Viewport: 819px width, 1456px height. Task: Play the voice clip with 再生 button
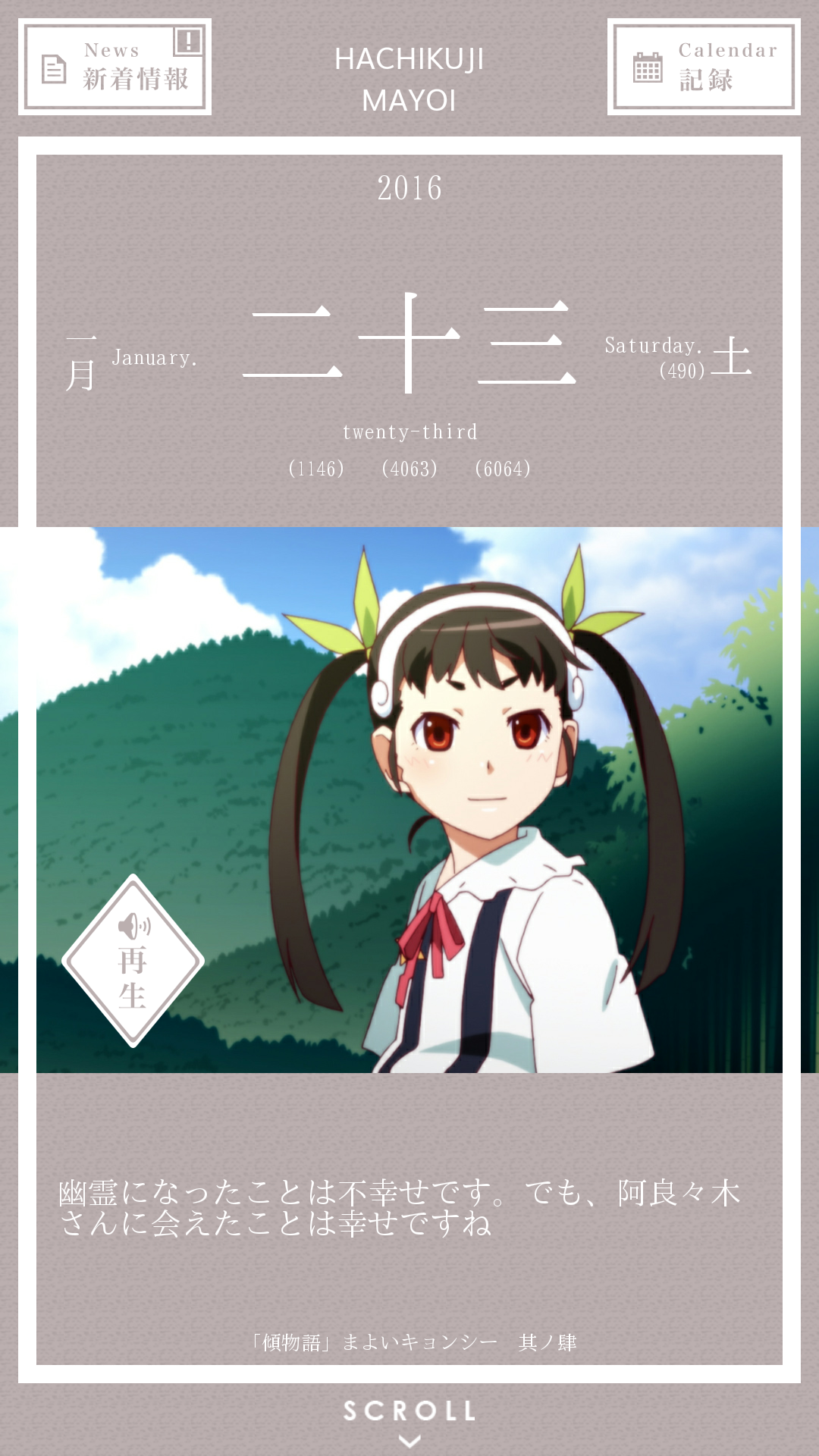(x=133, y=961)
